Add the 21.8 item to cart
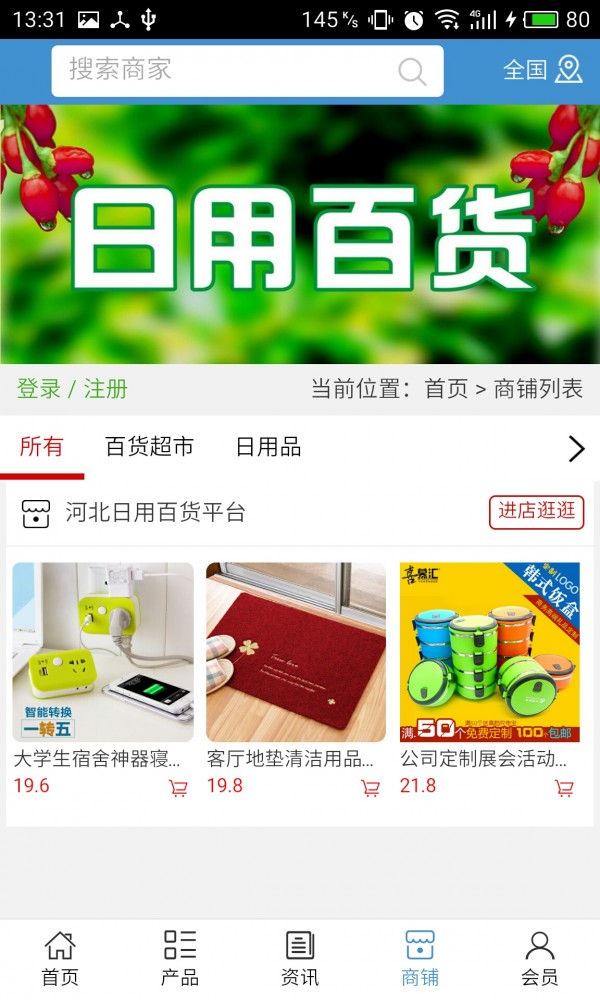Image resolution: width=600 pixels, height=1000 pixels. pos(564,788)
